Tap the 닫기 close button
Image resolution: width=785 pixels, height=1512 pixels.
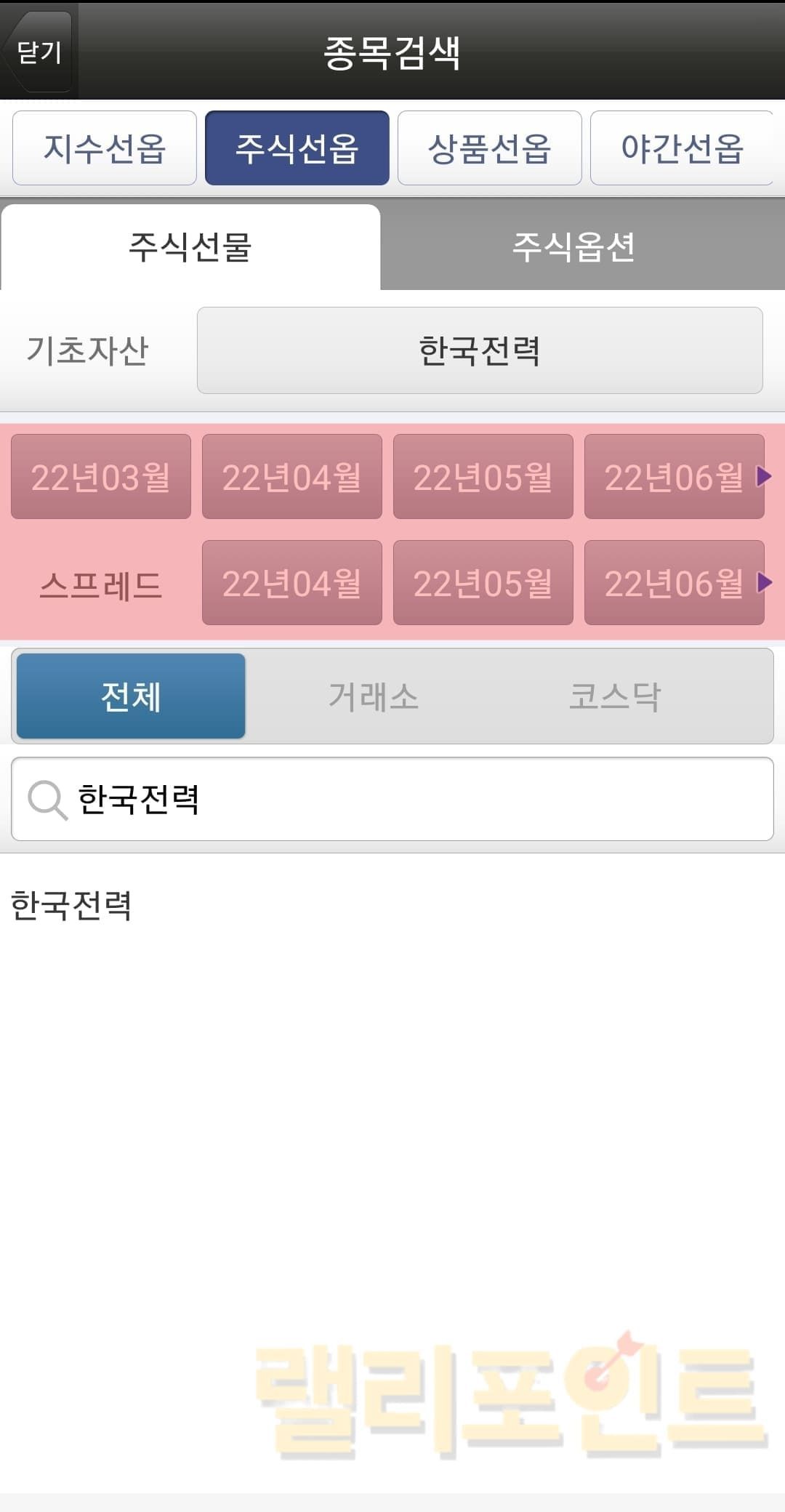[39, 52]
